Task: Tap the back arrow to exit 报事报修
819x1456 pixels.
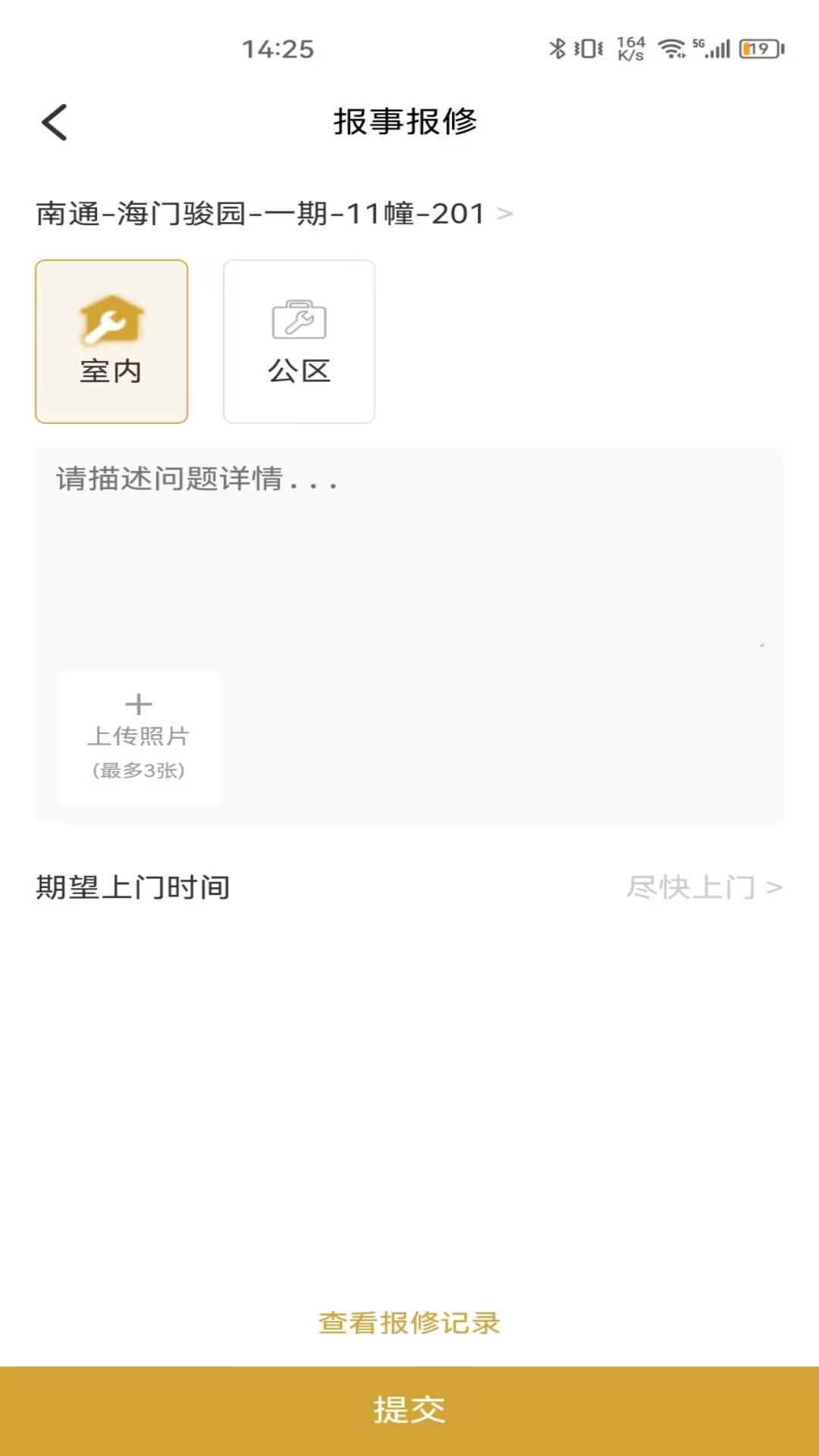Action: coord(53,120)
